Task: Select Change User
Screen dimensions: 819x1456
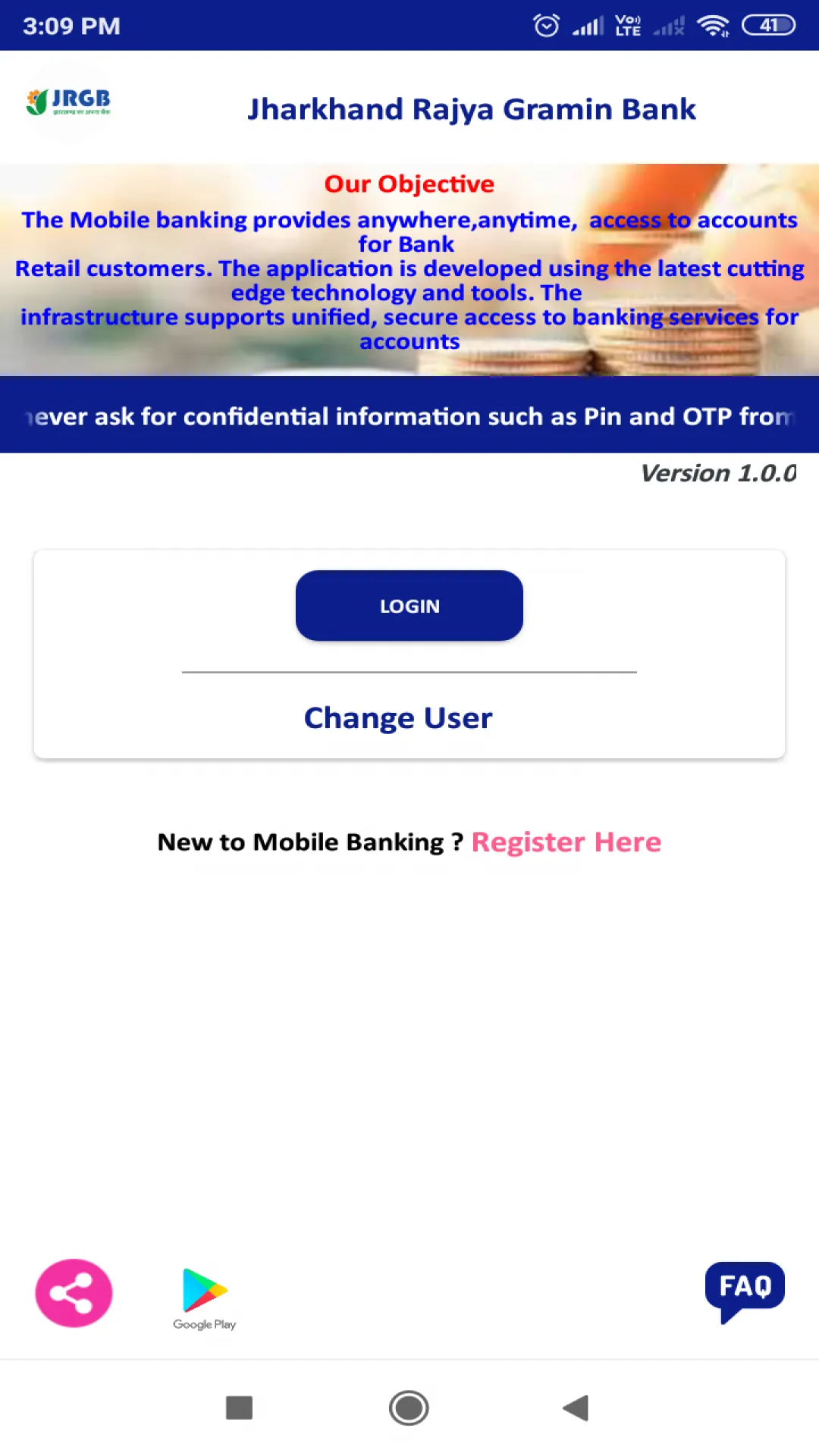Action: pyautogui.click(x=398, y=717)
